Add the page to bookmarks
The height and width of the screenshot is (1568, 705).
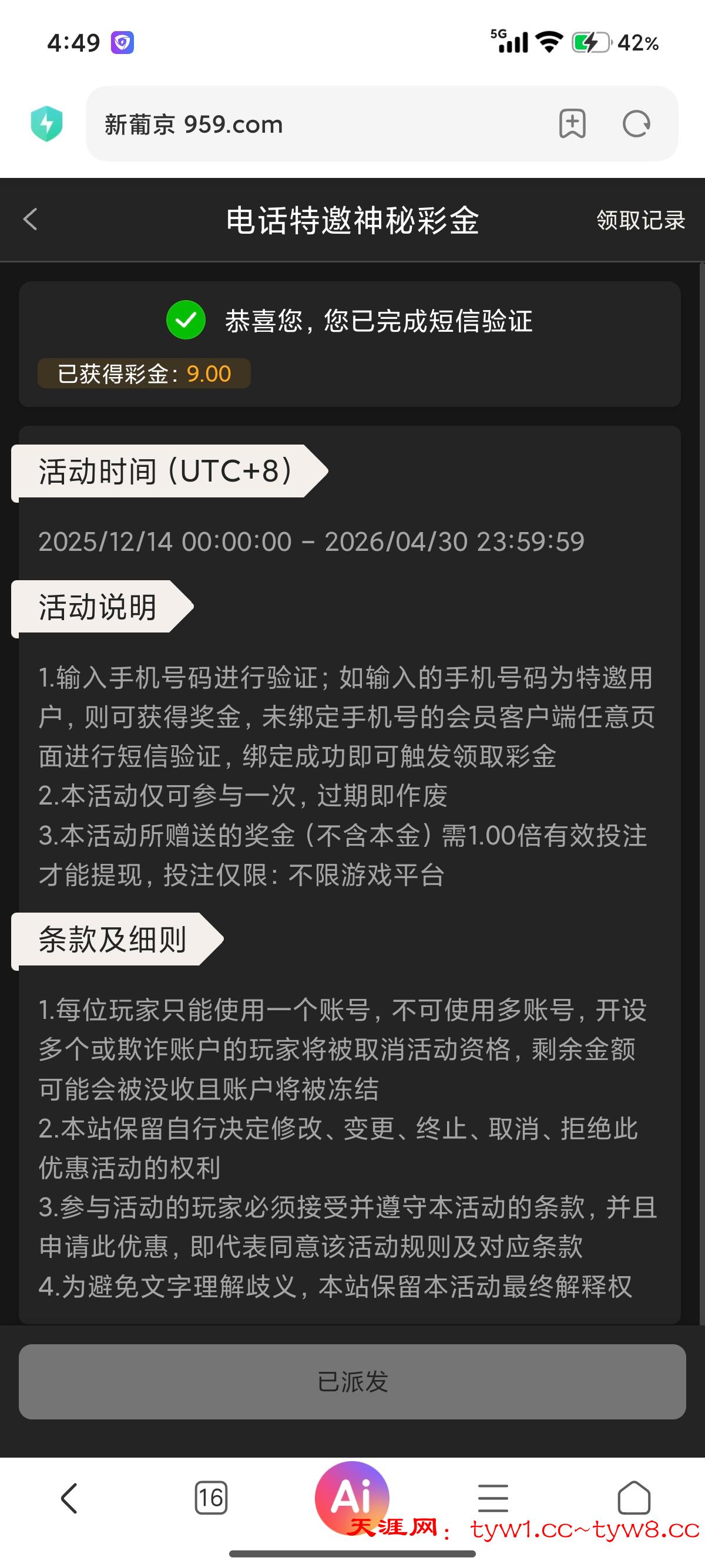coord(573,123)
